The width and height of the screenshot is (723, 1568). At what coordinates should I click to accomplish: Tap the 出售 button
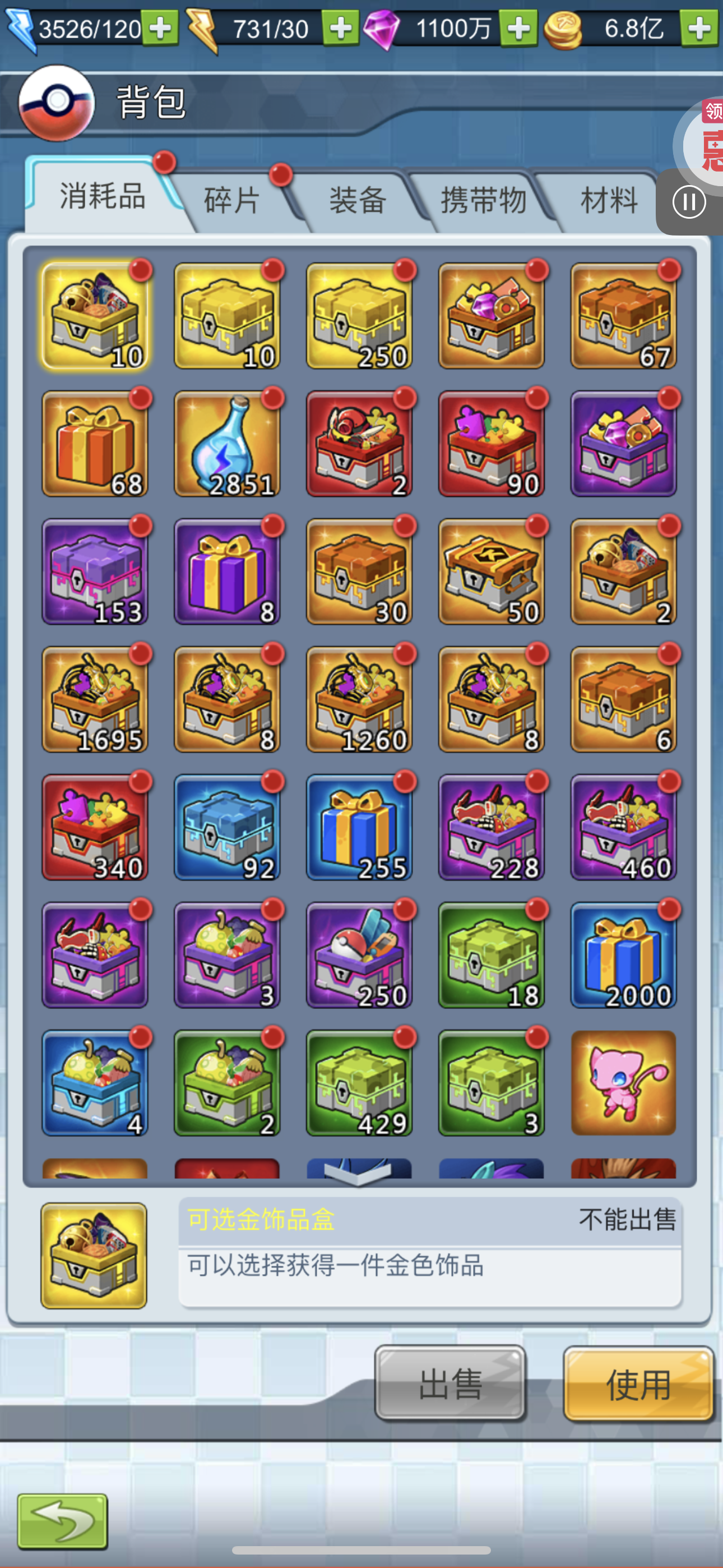point(451,1383)
